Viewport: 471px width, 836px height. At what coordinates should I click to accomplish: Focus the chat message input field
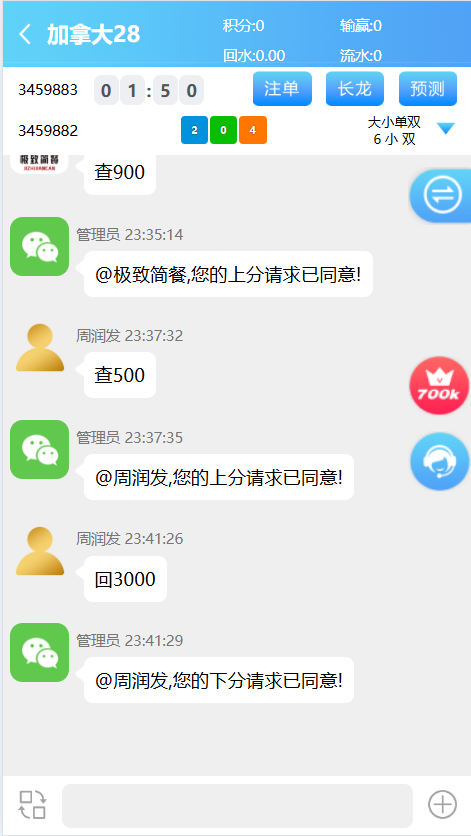click(x=237, y=805)
